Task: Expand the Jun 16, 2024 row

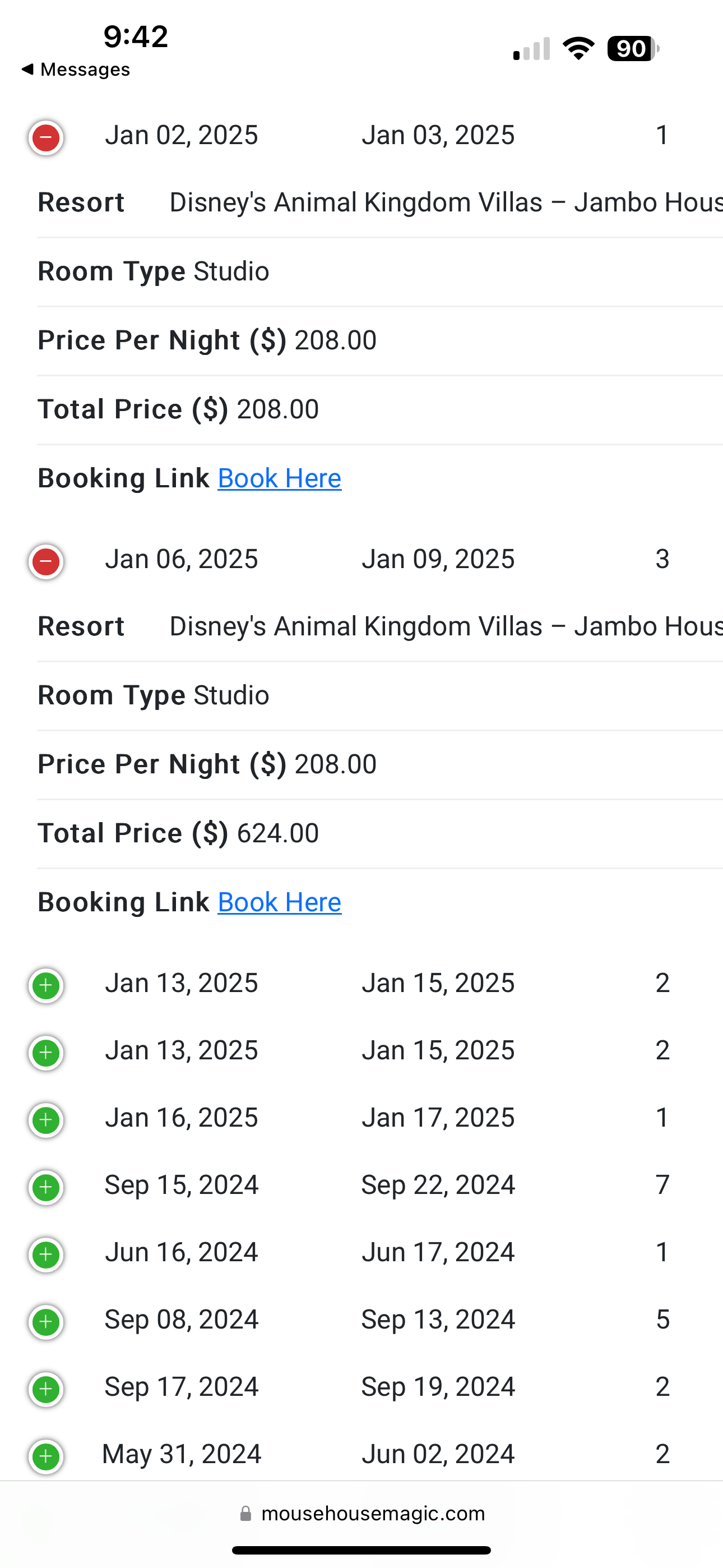Action: click(45, 1255)
